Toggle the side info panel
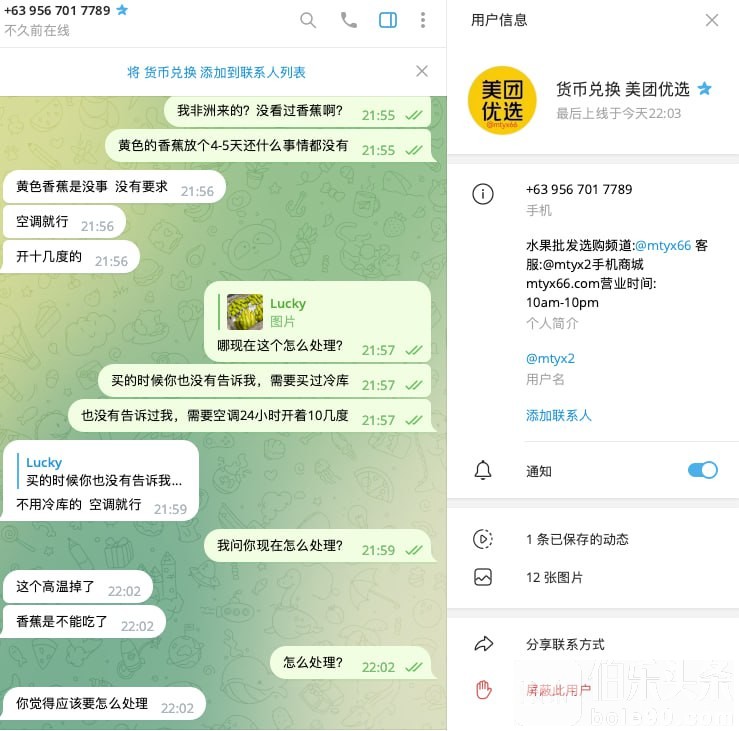 388,20
